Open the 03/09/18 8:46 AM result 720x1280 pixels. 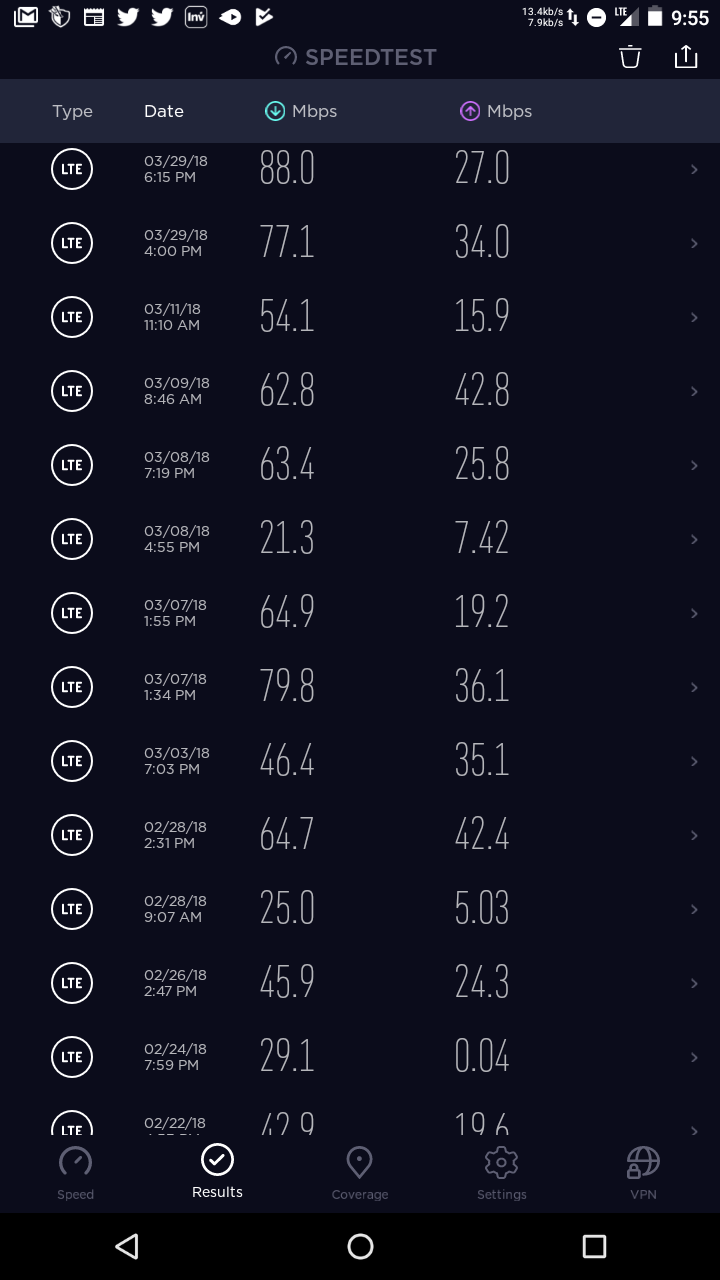(360, 391)
